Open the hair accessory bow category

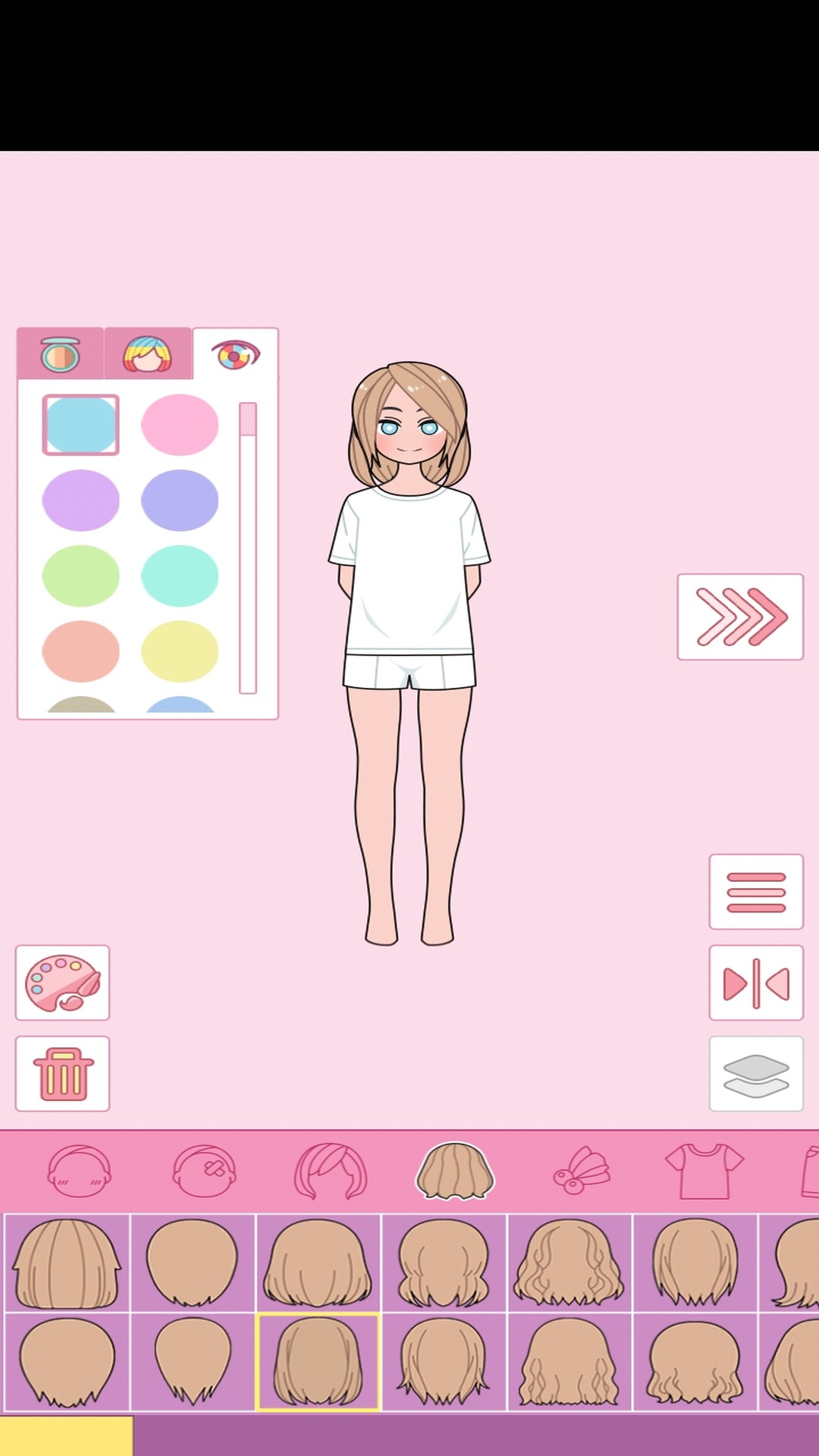pyautogui.click(x=581, y=1172)
